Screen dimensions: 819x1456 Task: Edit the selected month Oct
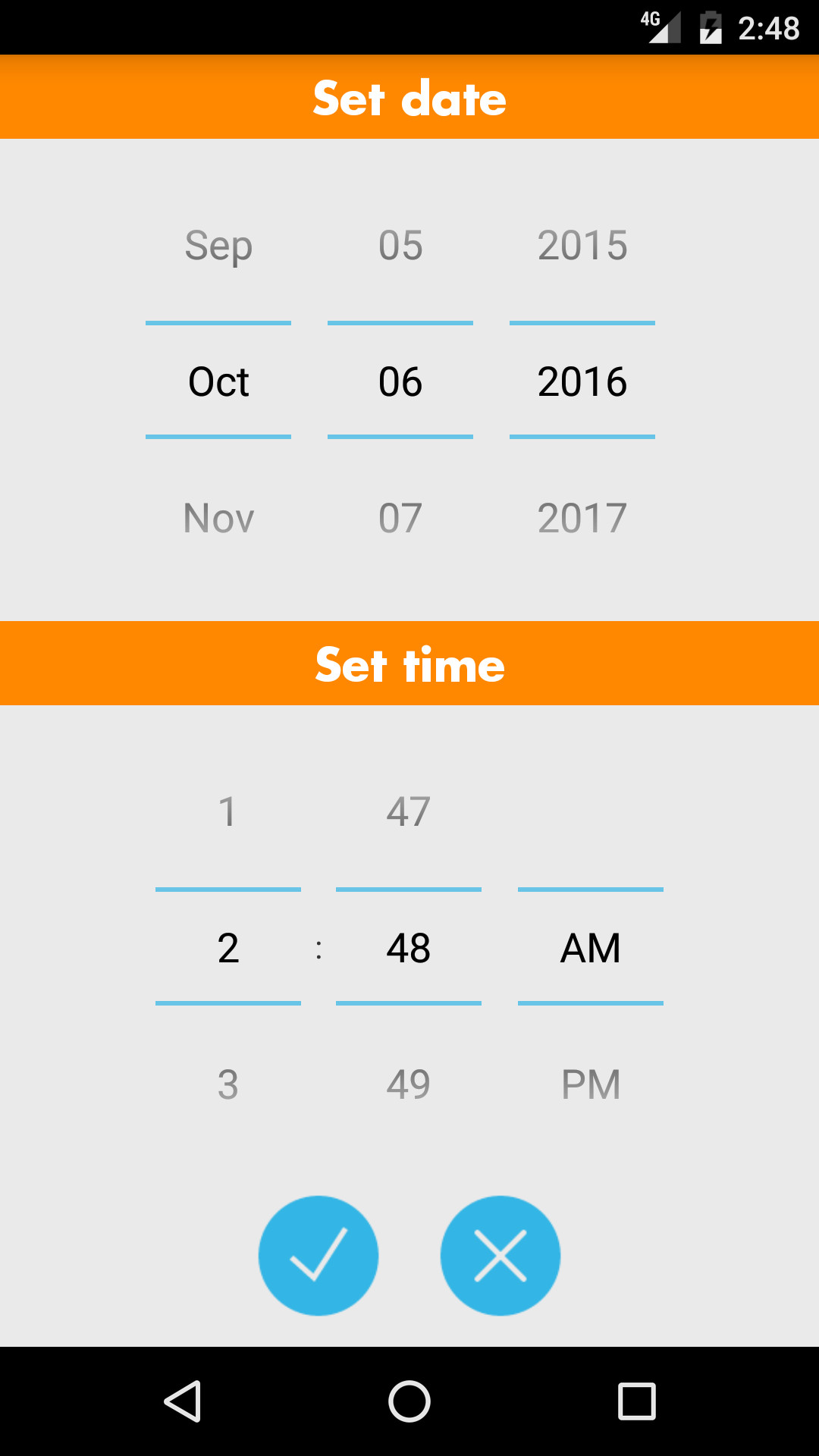point(218,381)
